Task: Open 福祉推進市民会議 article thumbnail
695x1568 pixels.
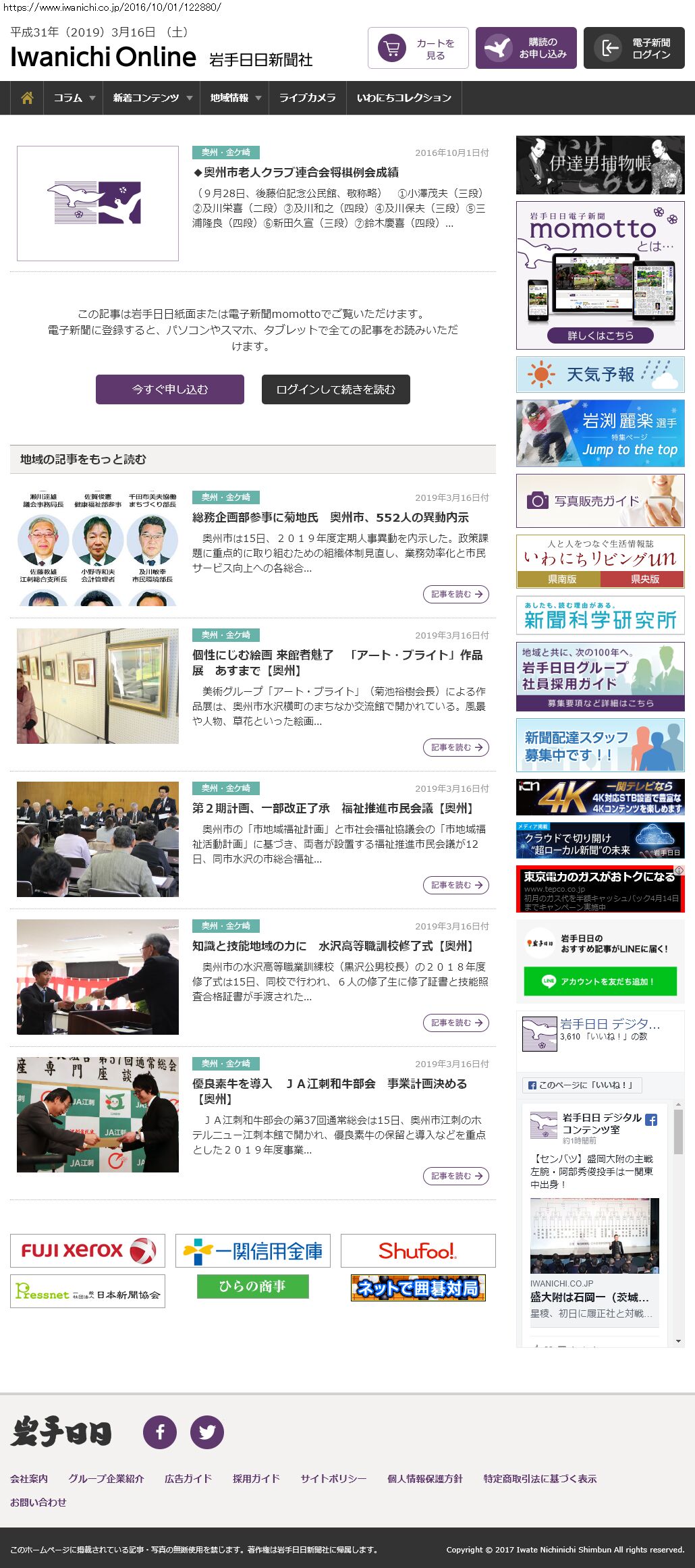Action: 98,839
